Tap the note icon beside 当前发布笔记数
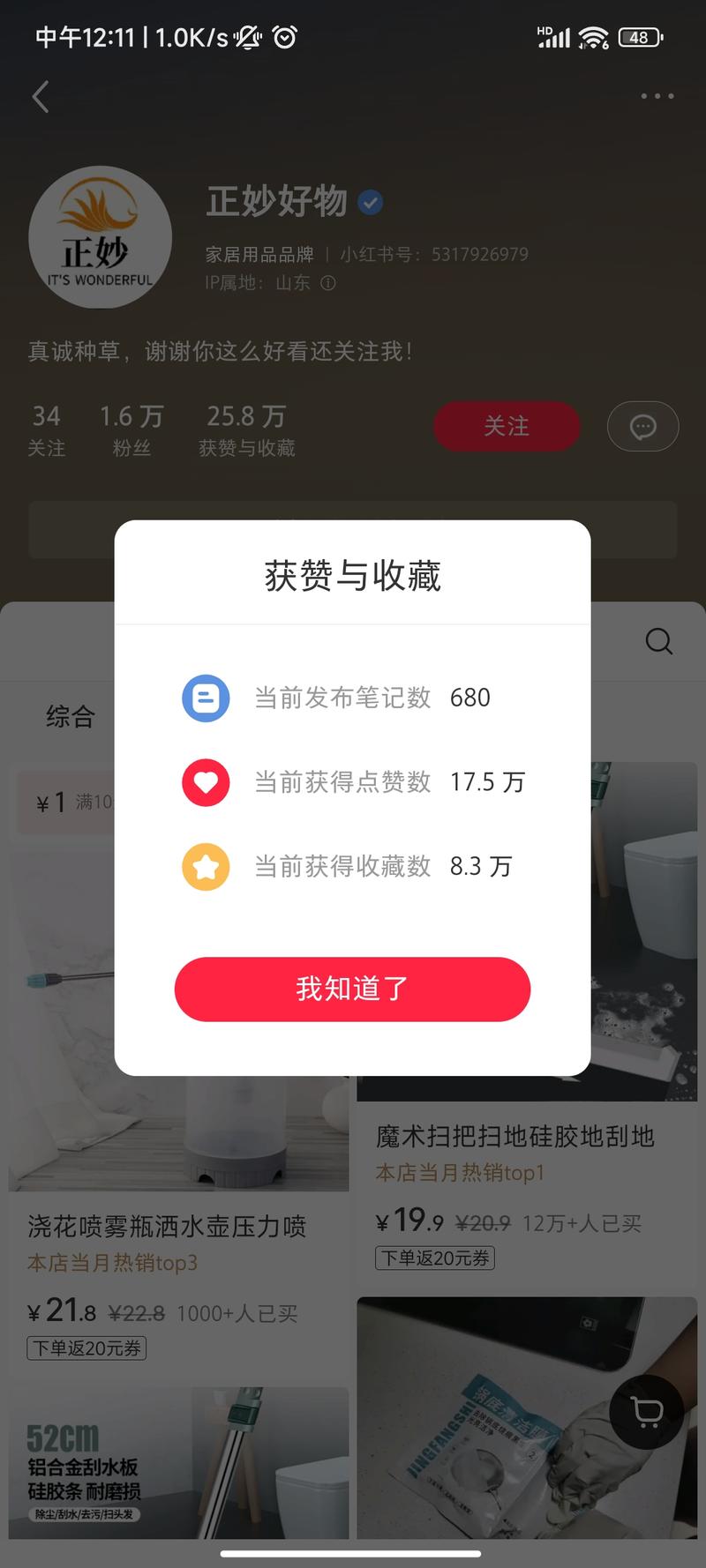 (x=206, y=698)
